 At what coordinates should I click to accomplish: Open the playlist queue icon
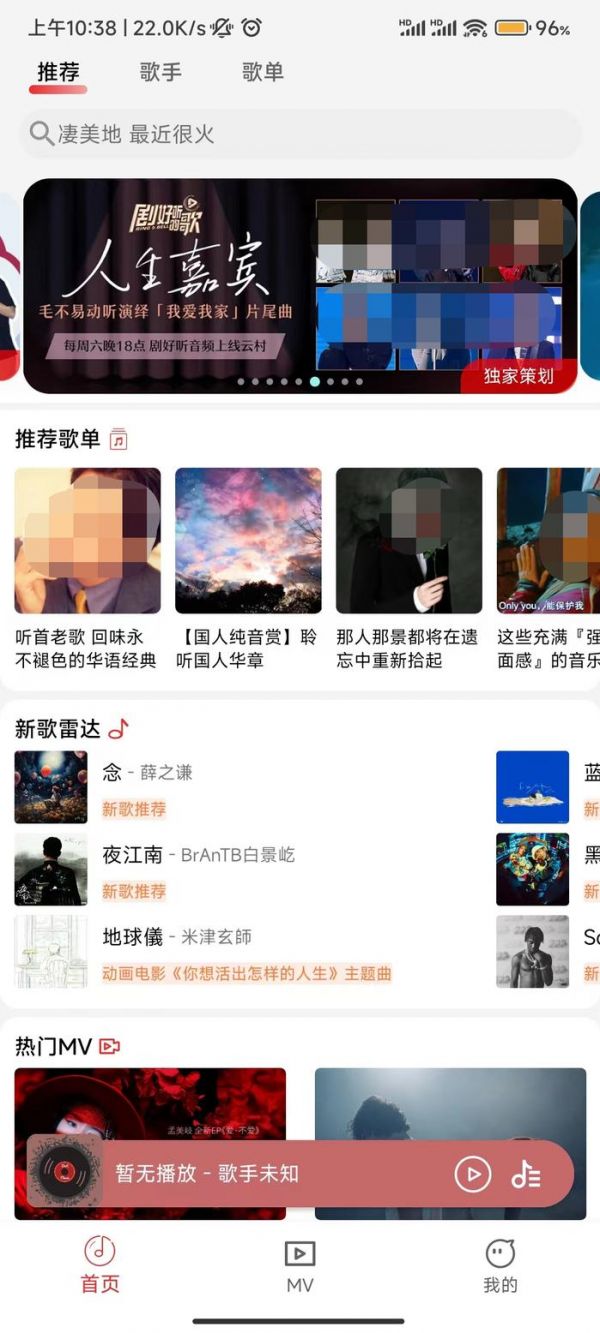(526, 1173)
